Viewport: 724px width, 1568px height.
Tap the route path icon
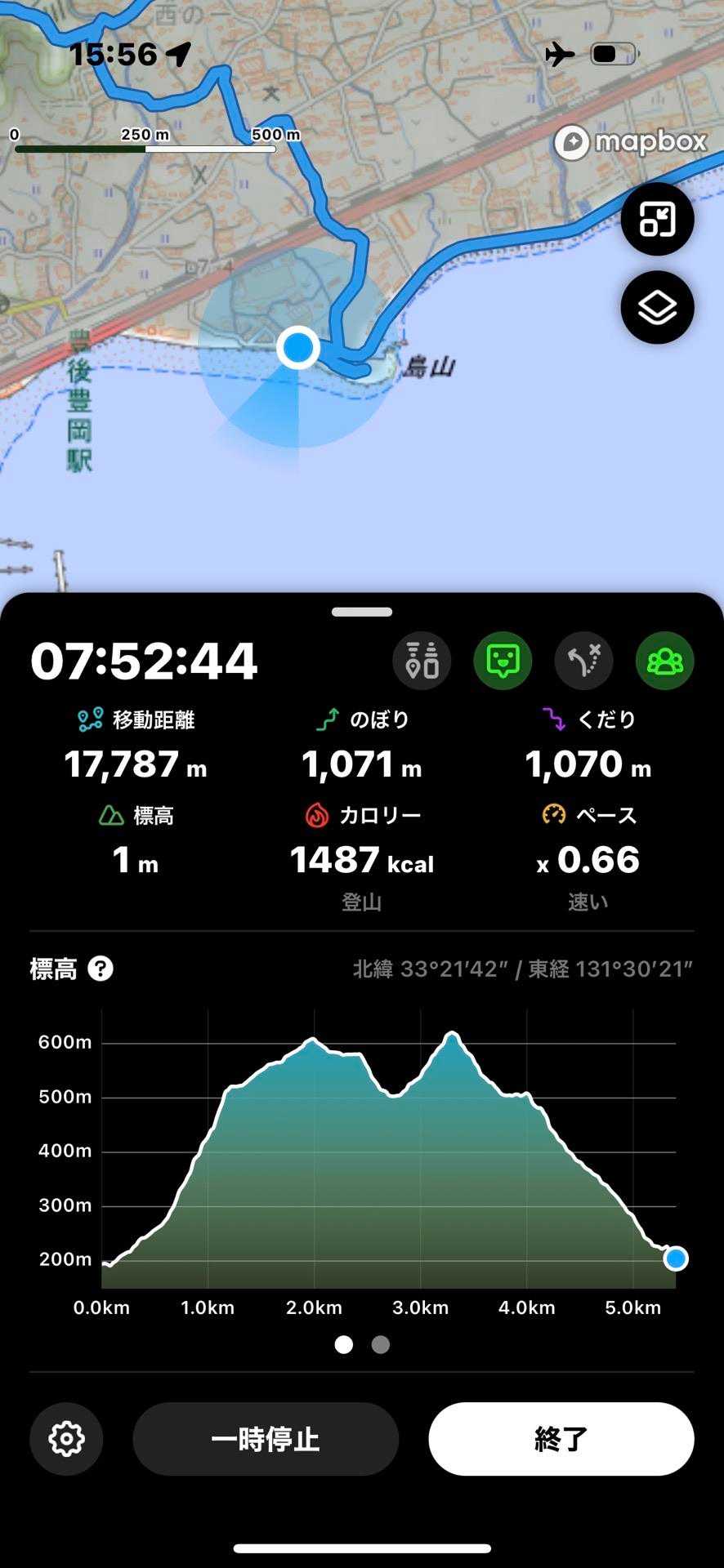(x=583, y=661)
